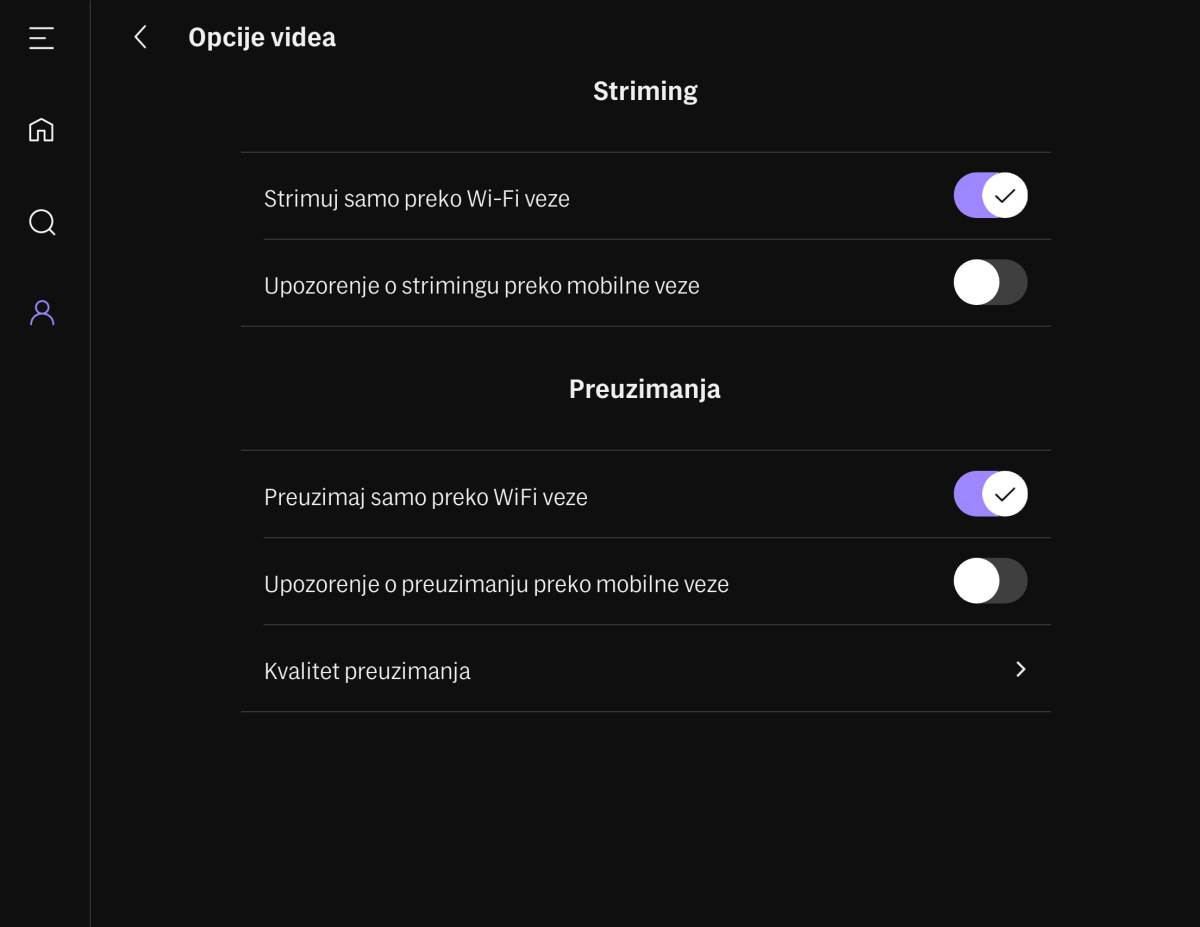The height and width of the screenshot is (927, 1200).
Task: Open the side menu button
Action: [x=42, y=39]
